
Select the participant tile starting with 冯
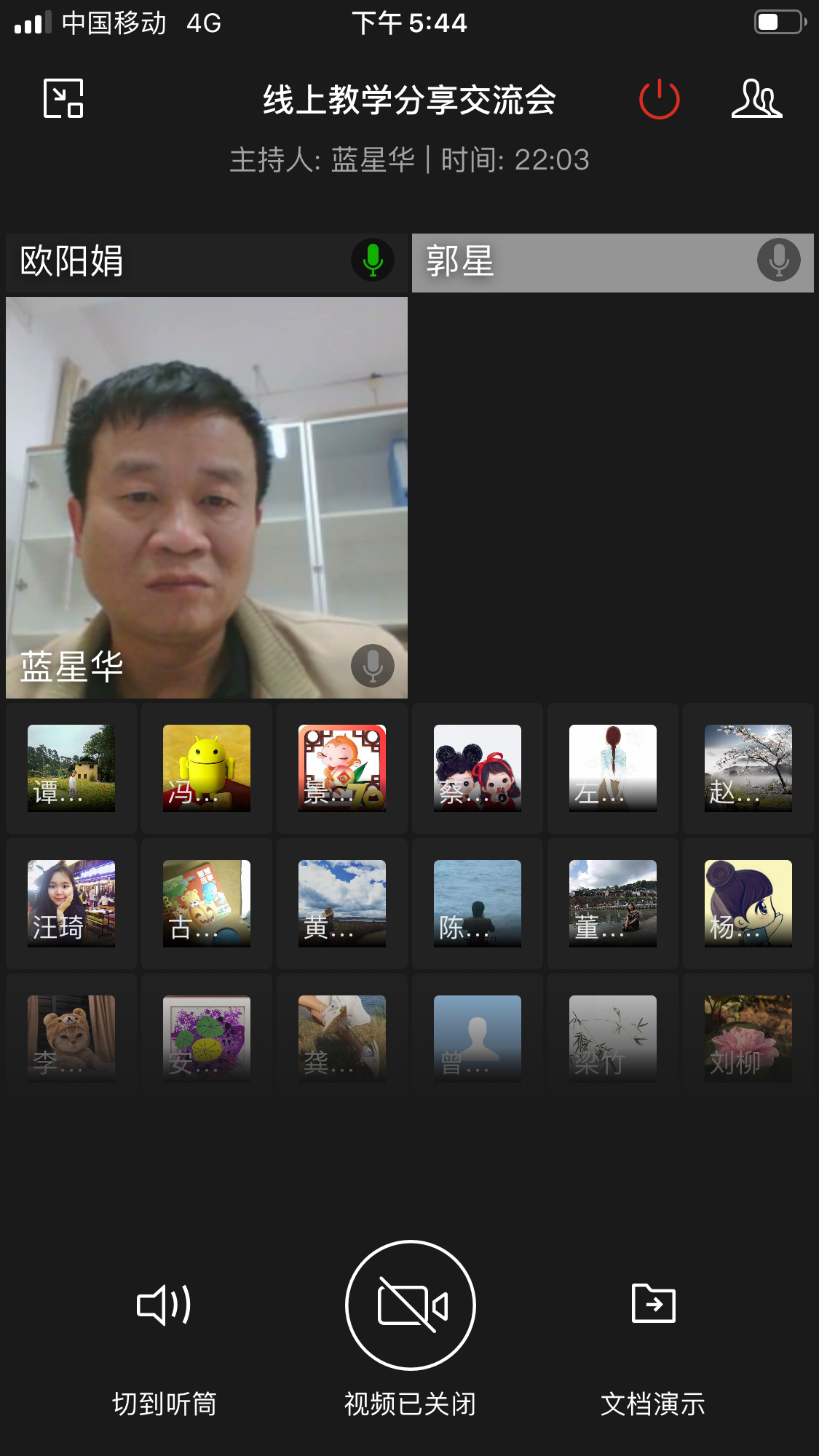207,768
